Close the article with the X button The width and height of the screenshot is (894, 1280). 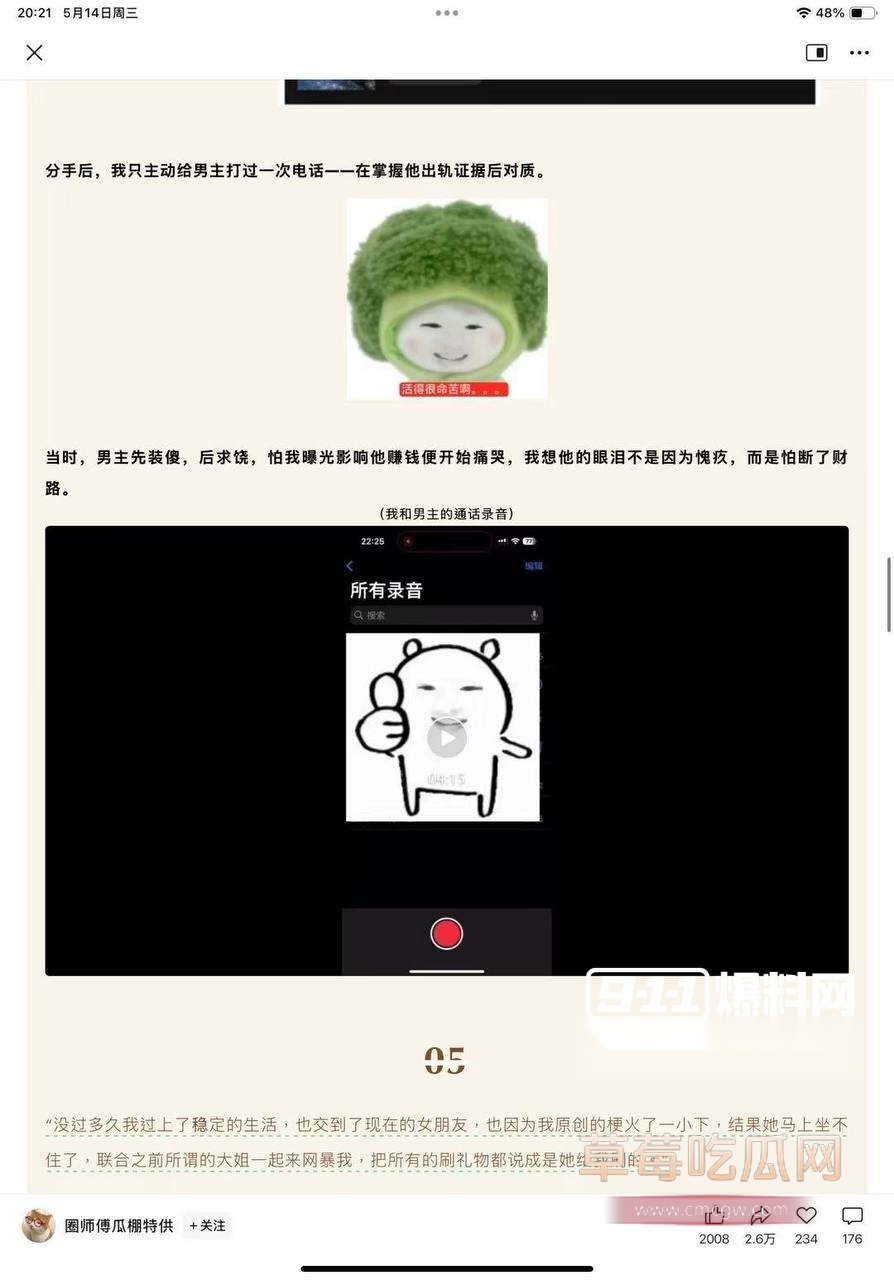click(x=34, y=53)
